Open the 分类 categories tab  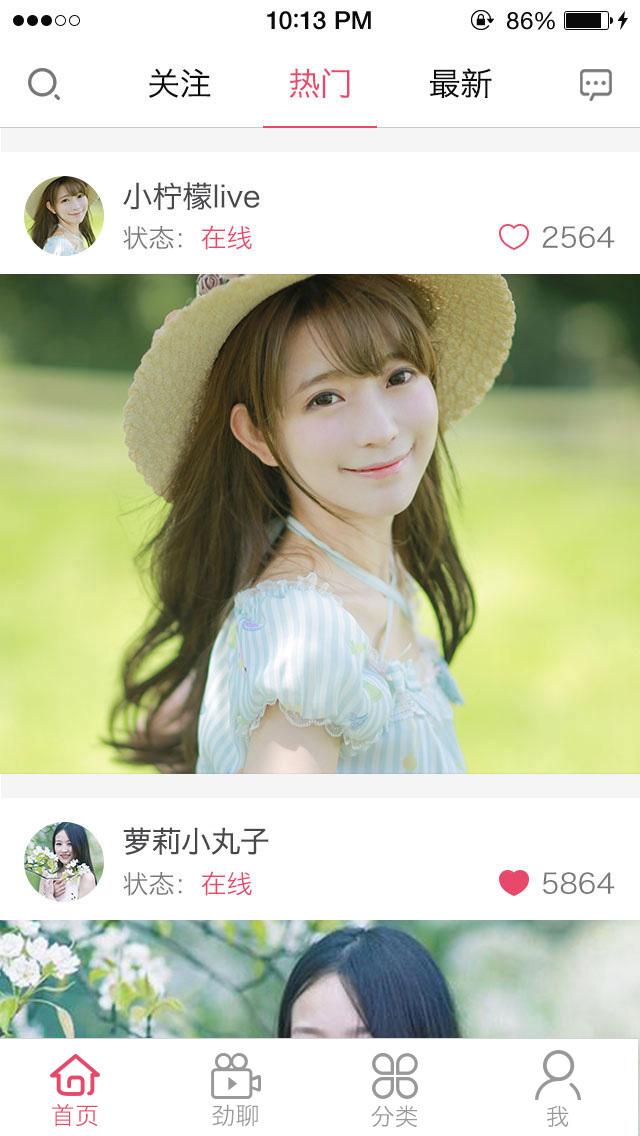pyautogui.click(x=395, y=1088)
